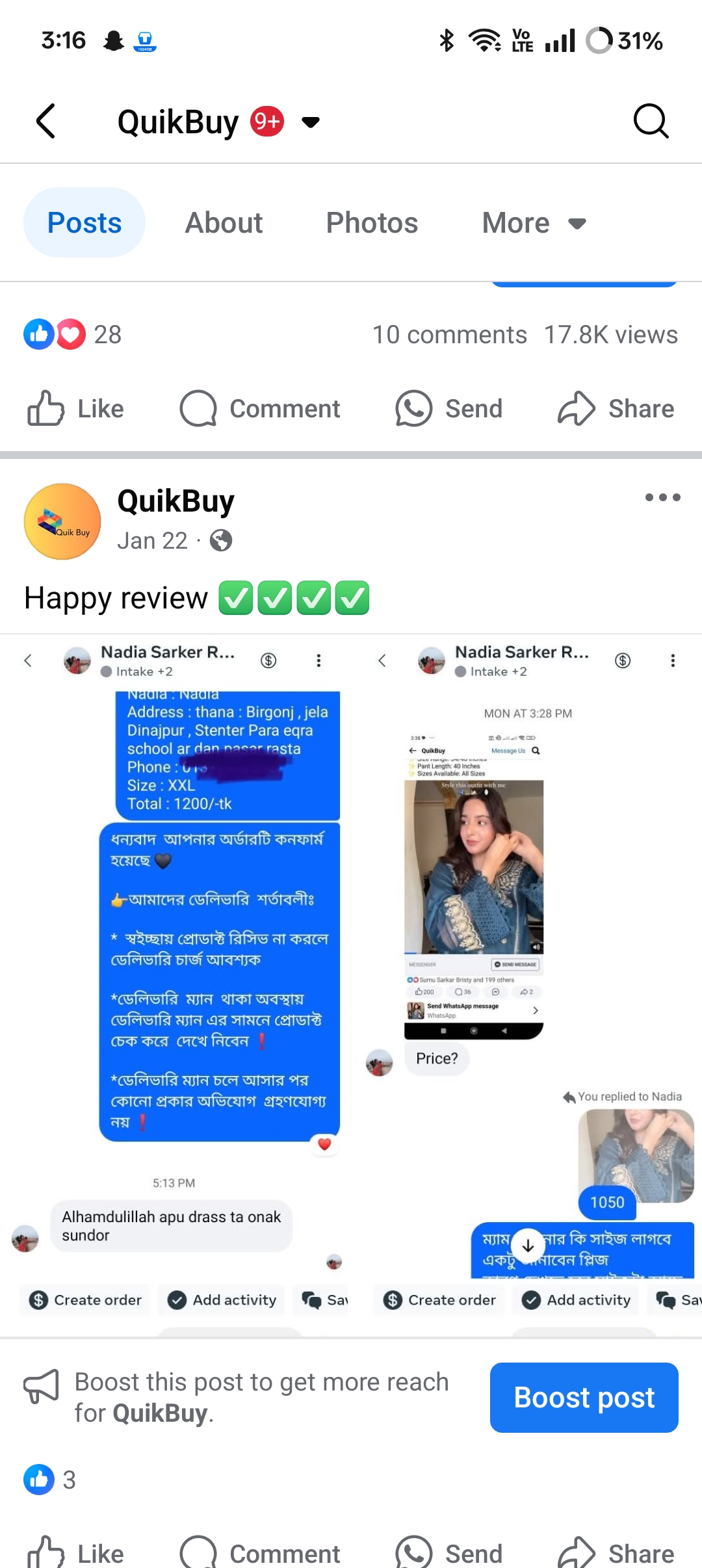This screenshot has height=1568, width=702.
Task: Tap the Boost post button
Action: click(584, 1398)
